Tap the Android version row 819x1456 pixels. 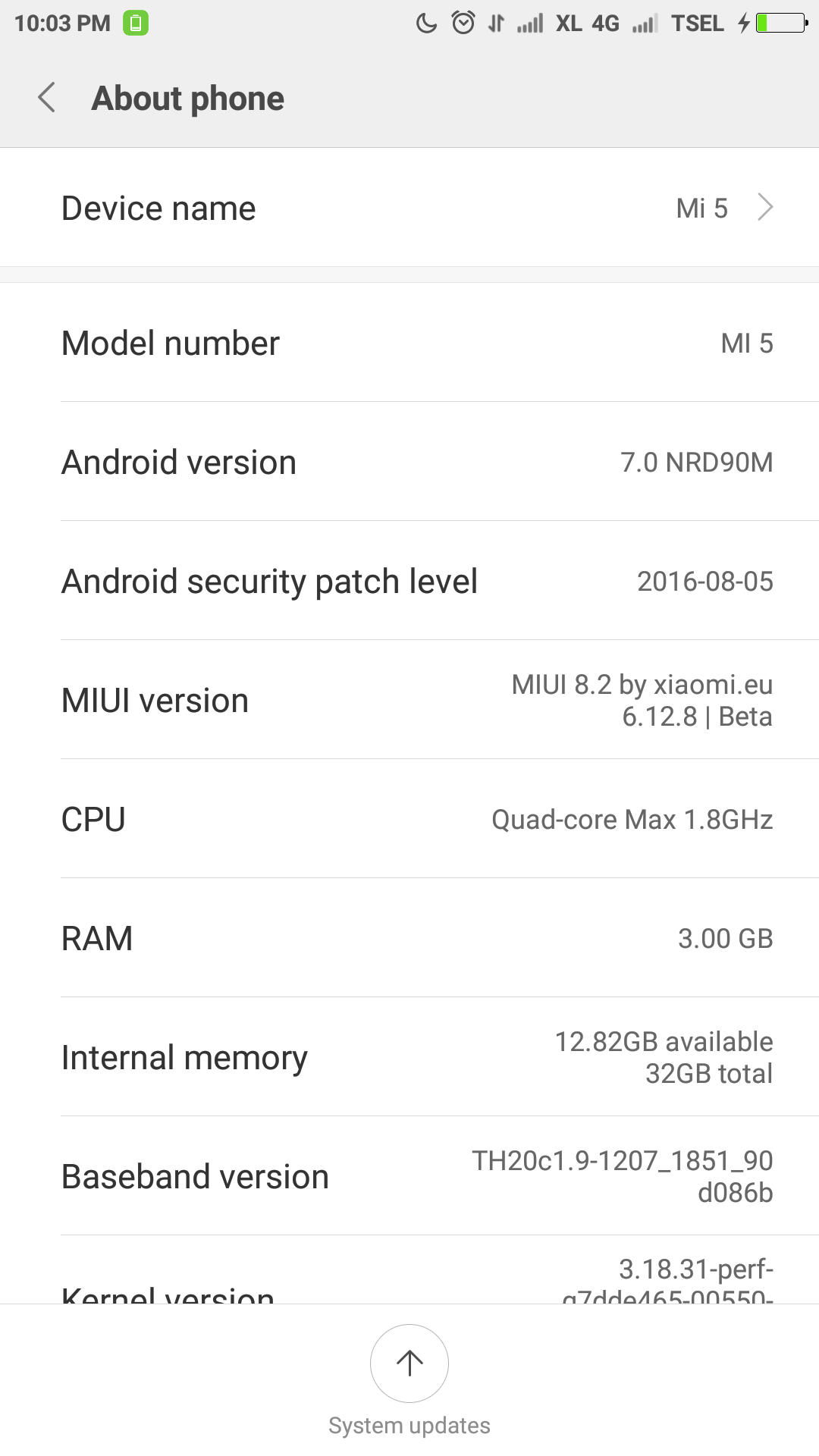[409, 462]
